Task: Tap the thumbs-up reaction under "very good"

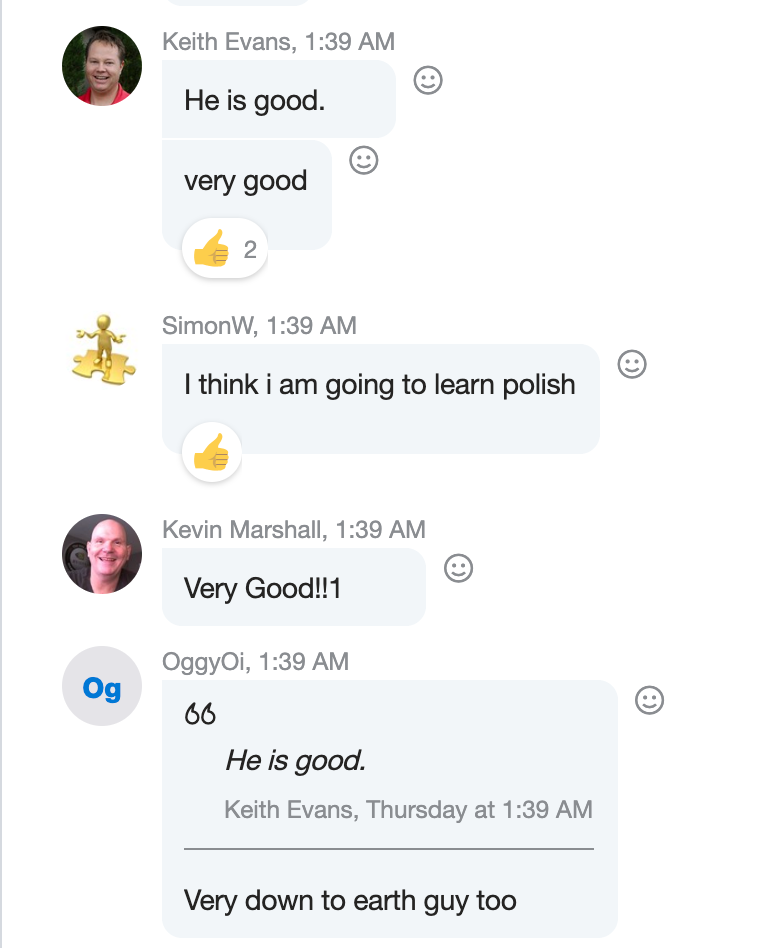Action: pos(225,249)
